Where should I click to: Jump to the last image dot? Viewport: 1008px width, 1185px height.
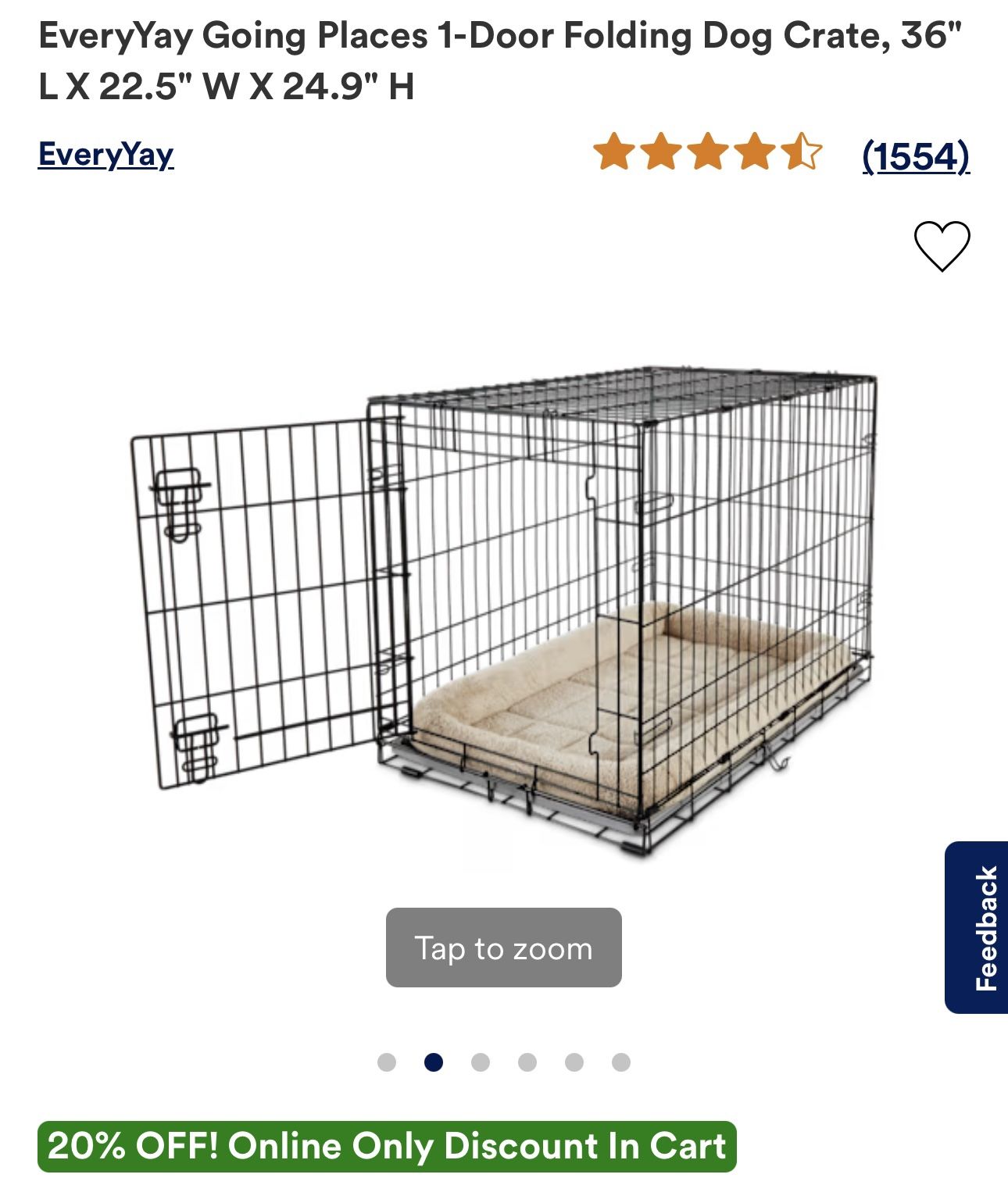[621, 1062]
